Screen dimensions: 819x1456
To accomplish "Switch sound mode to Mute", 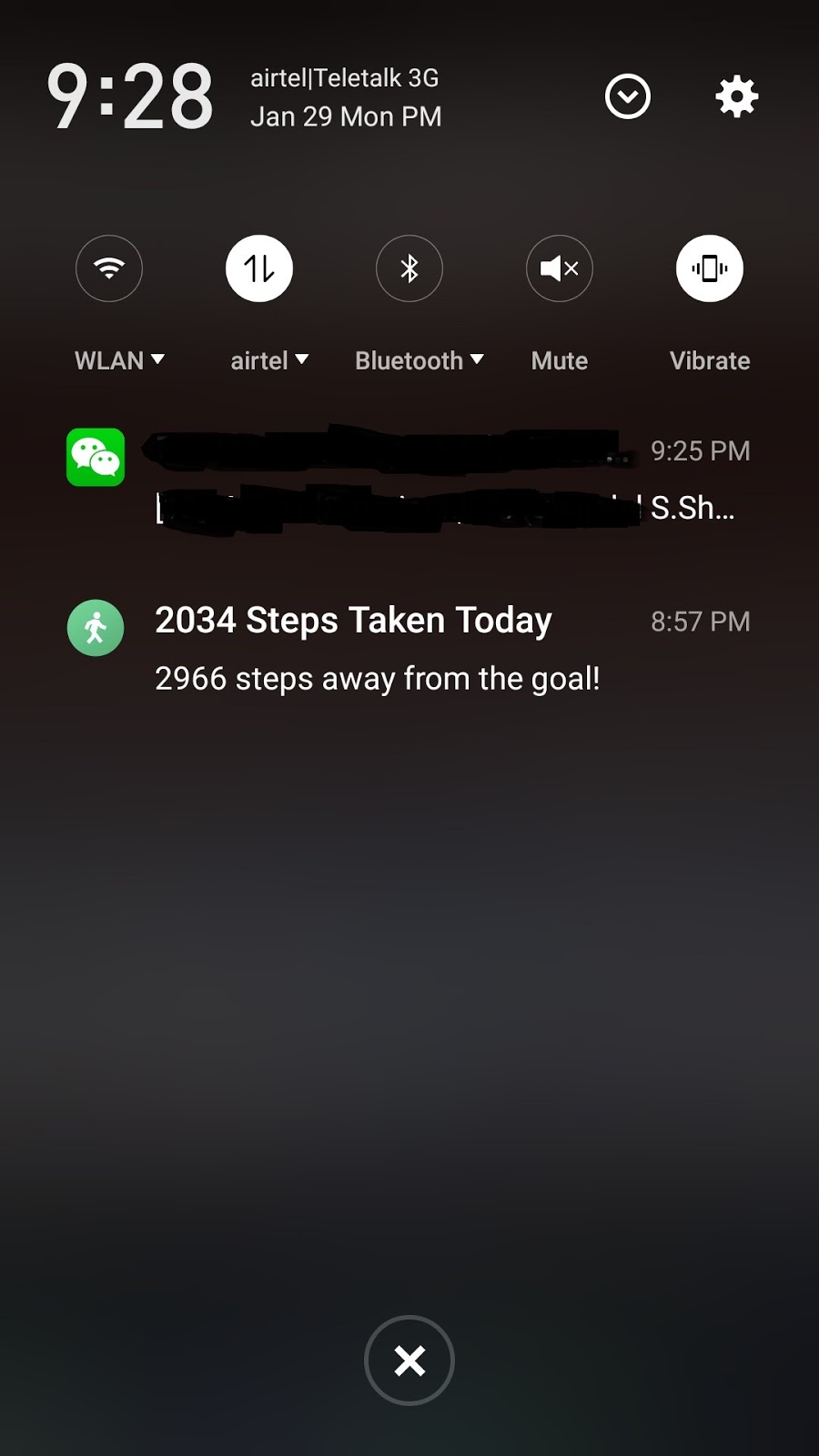I will [x=560, y=268].
